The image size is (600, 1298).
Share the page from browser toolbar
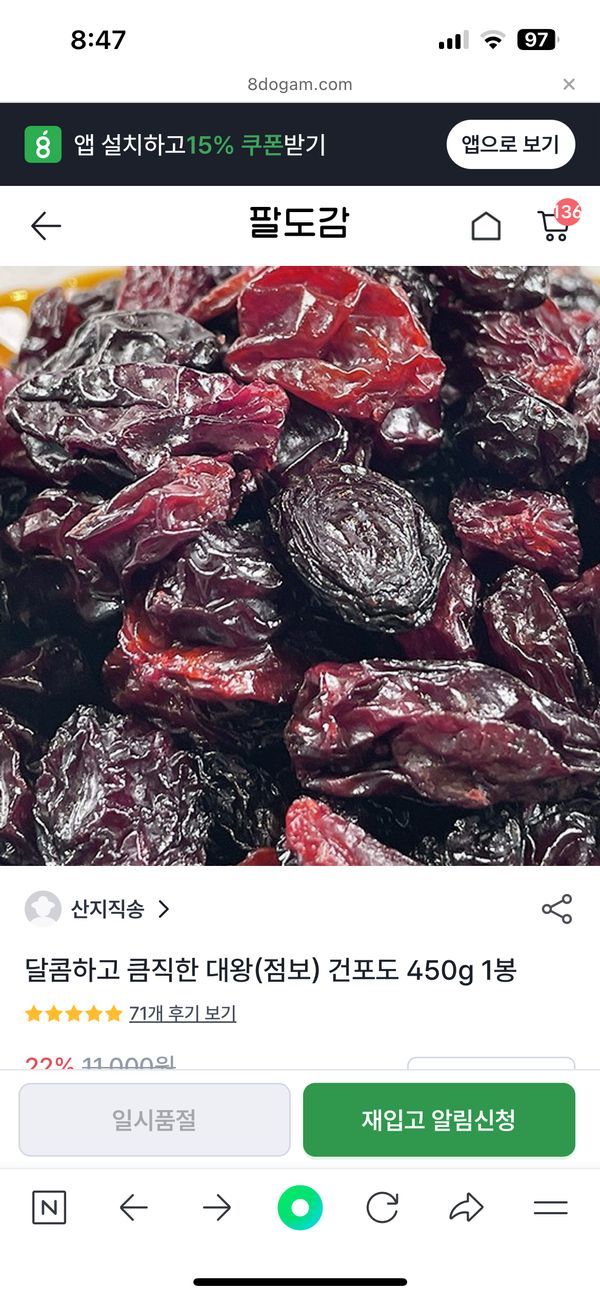click(x=466, y=1208)
